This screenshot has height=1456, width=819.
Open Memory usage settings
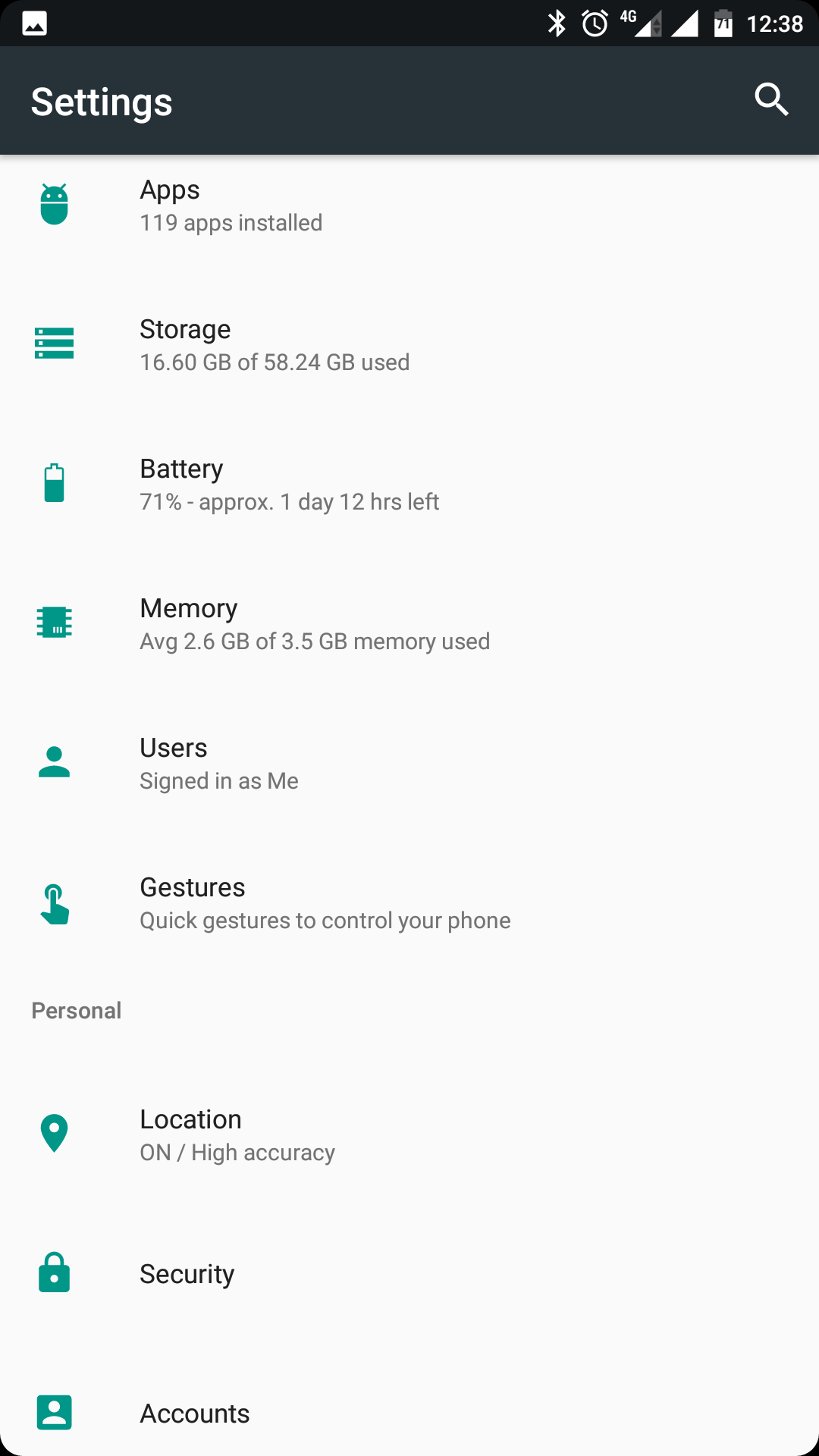[409, 624]
